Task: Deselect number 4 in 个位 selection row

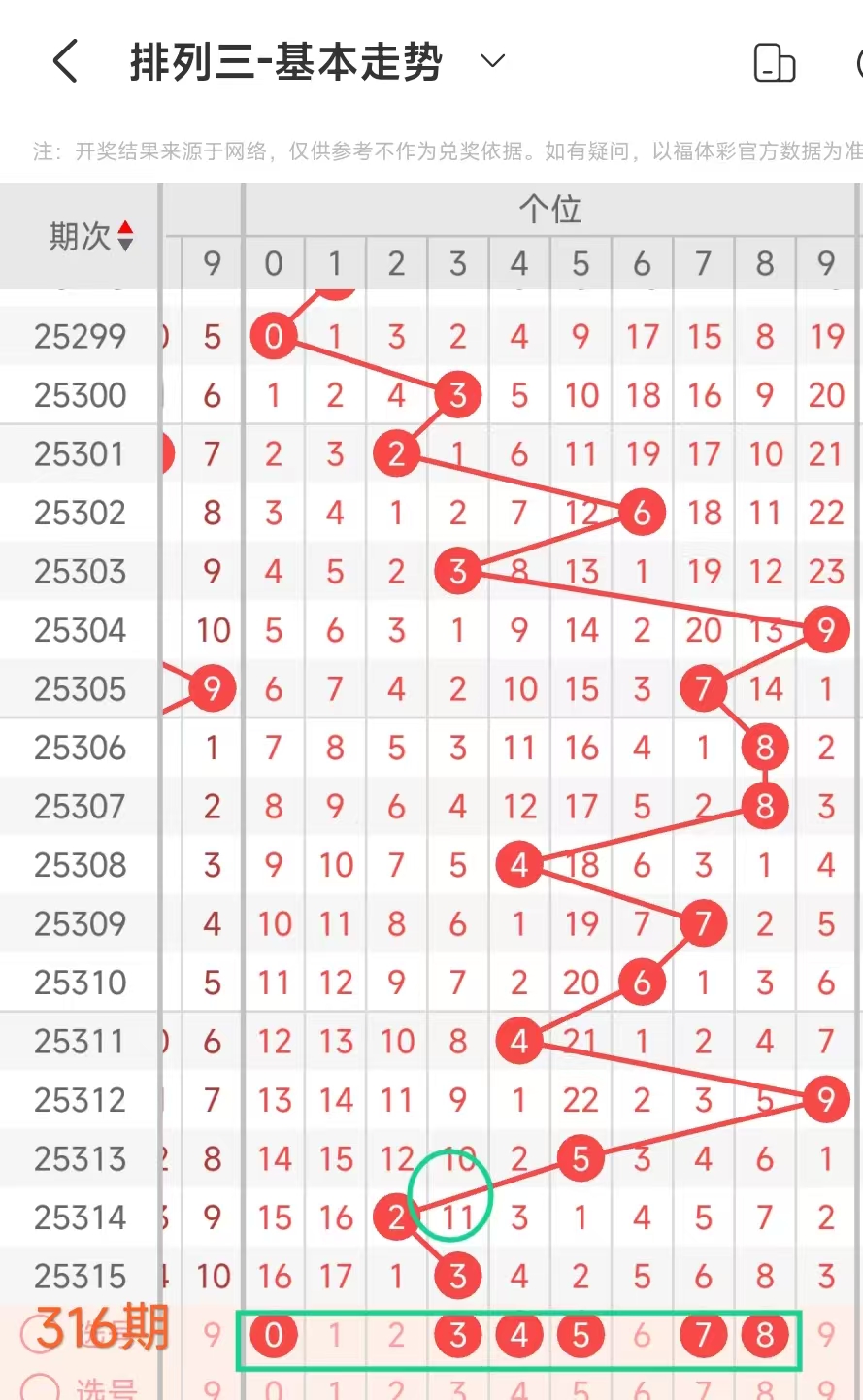Action: coord(519,1336)
